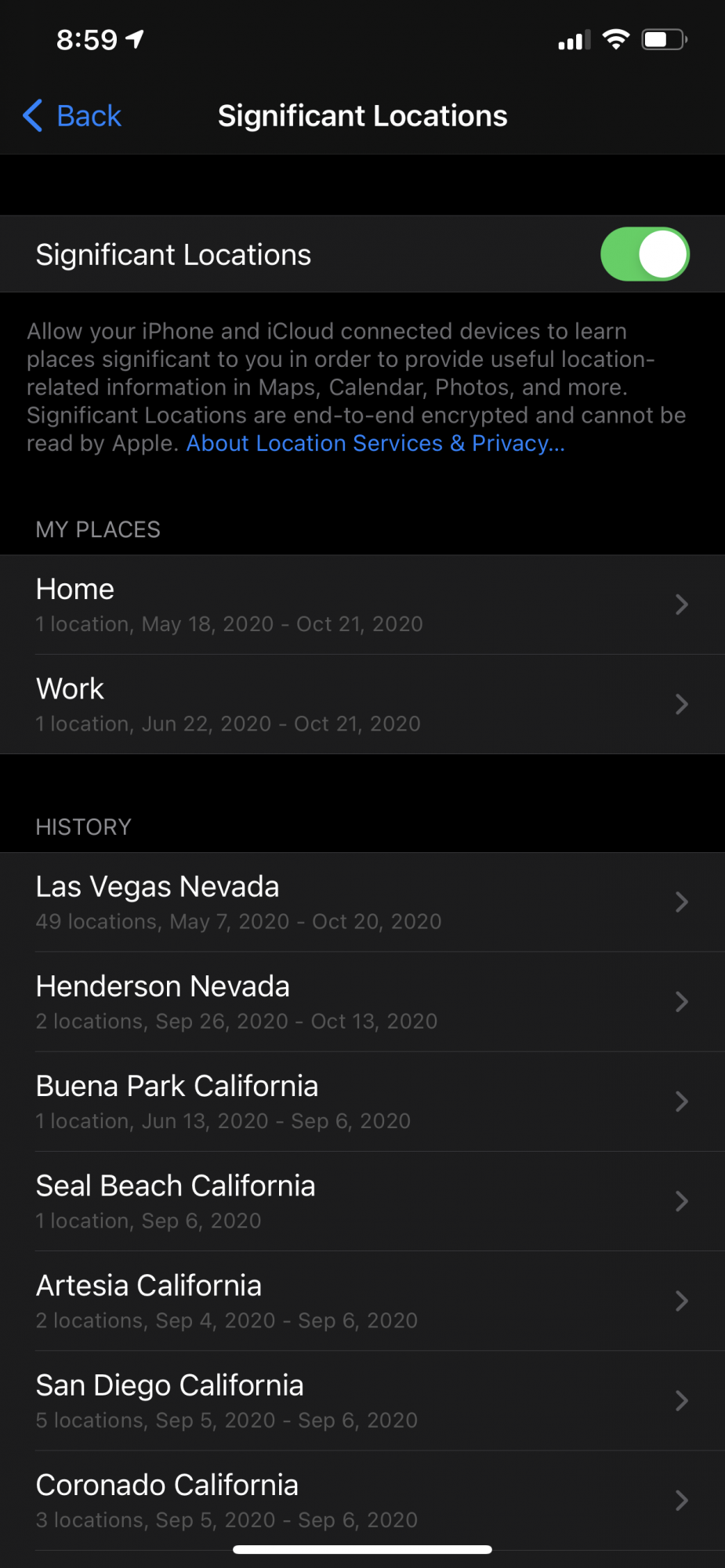725x1568 pixels.
Task: Open Coronado California history entry
Action: [362, 1500]
